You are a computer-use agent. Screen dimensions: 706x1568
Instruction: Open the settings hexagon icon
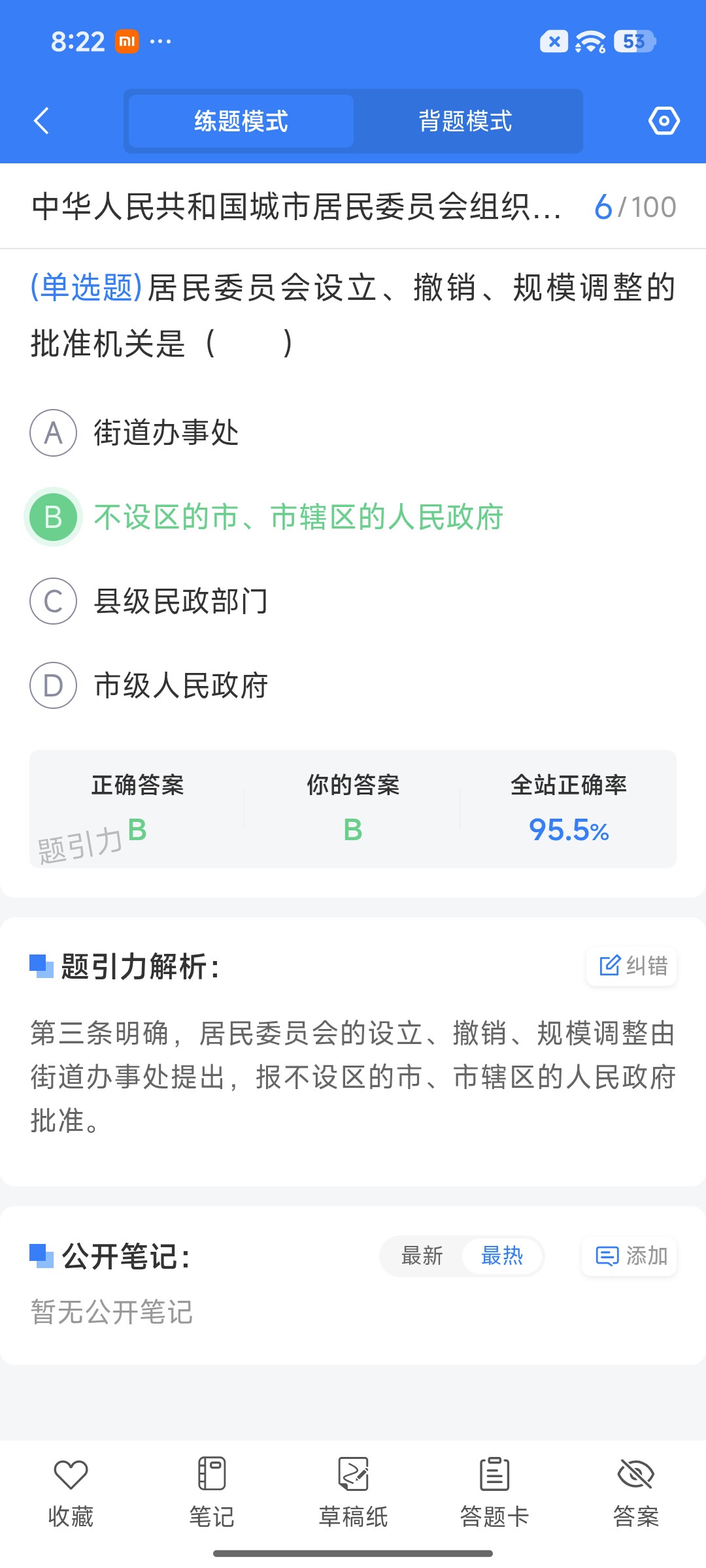point(664,121)
